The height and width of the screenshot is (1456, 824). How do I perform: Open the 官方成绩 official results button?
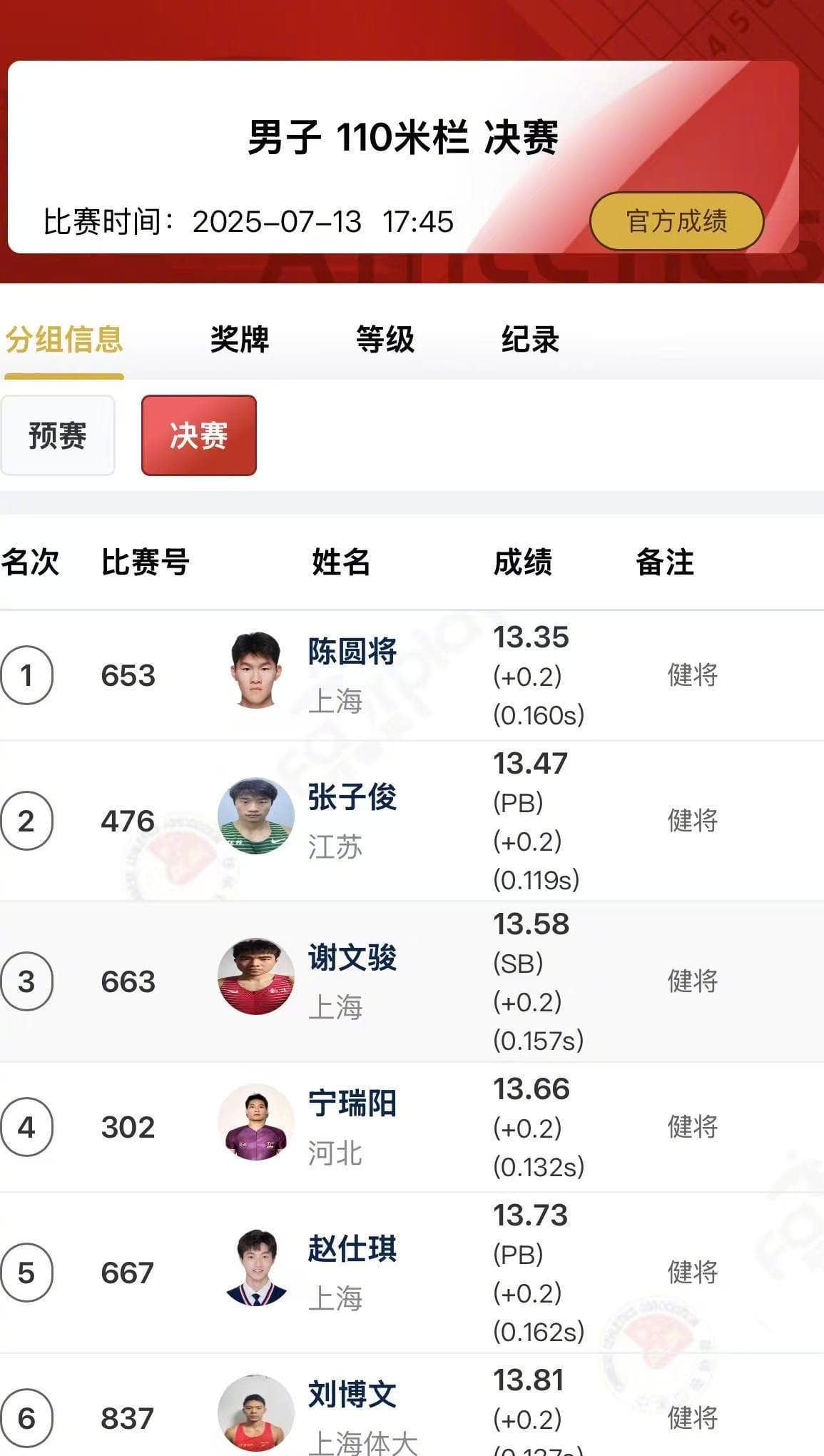point(676,221)
